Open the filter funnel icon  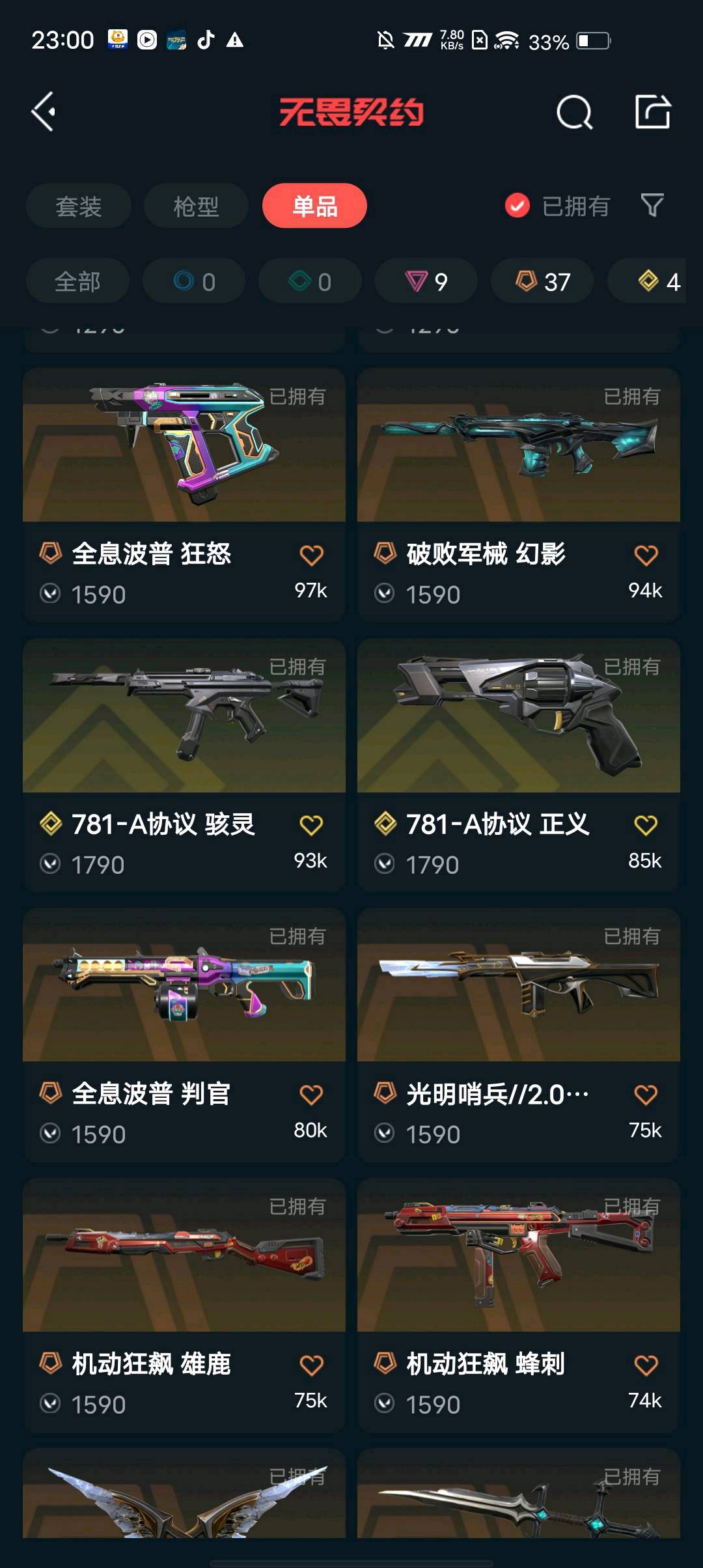(x=652, y=206)
